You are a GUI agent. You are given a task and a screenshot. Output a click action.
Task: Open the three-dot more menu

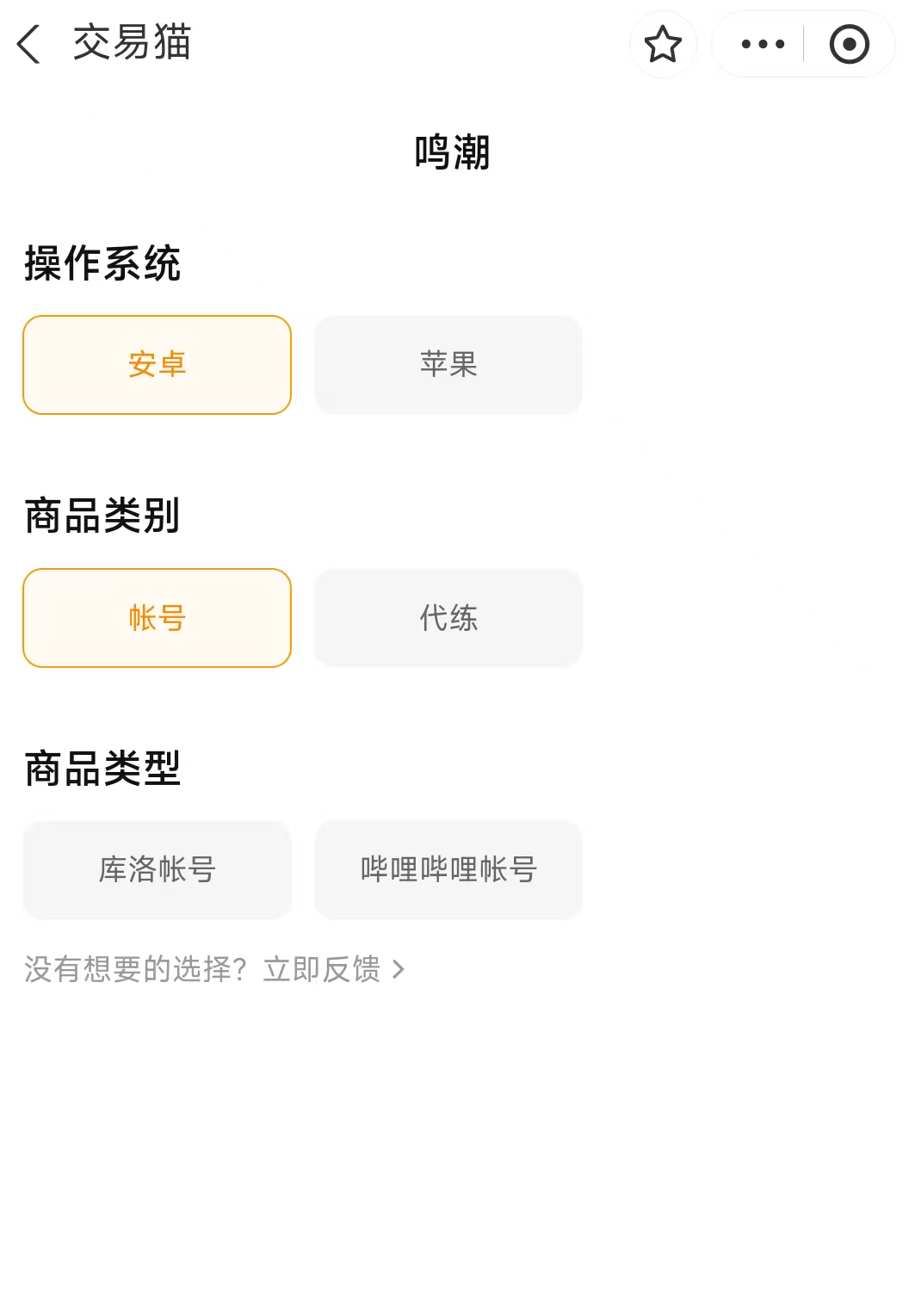[763, 44]
